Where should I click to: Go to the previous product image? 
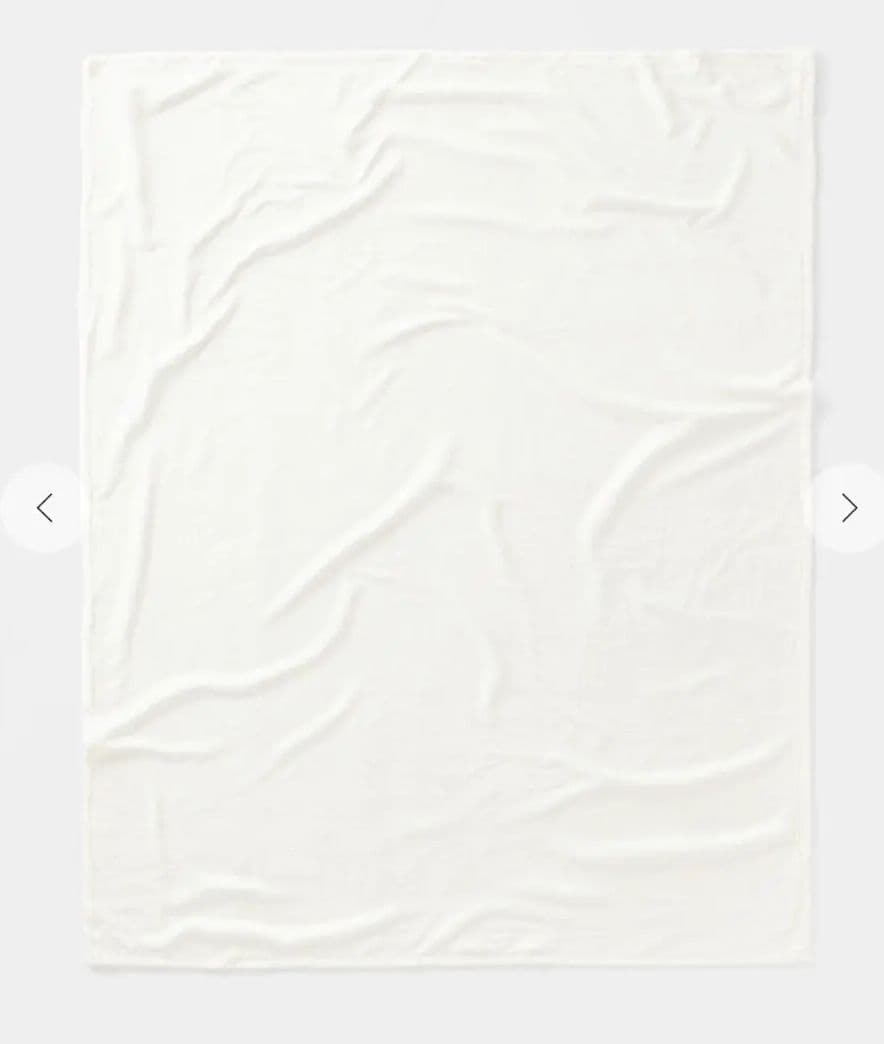(x=44, y=508)
